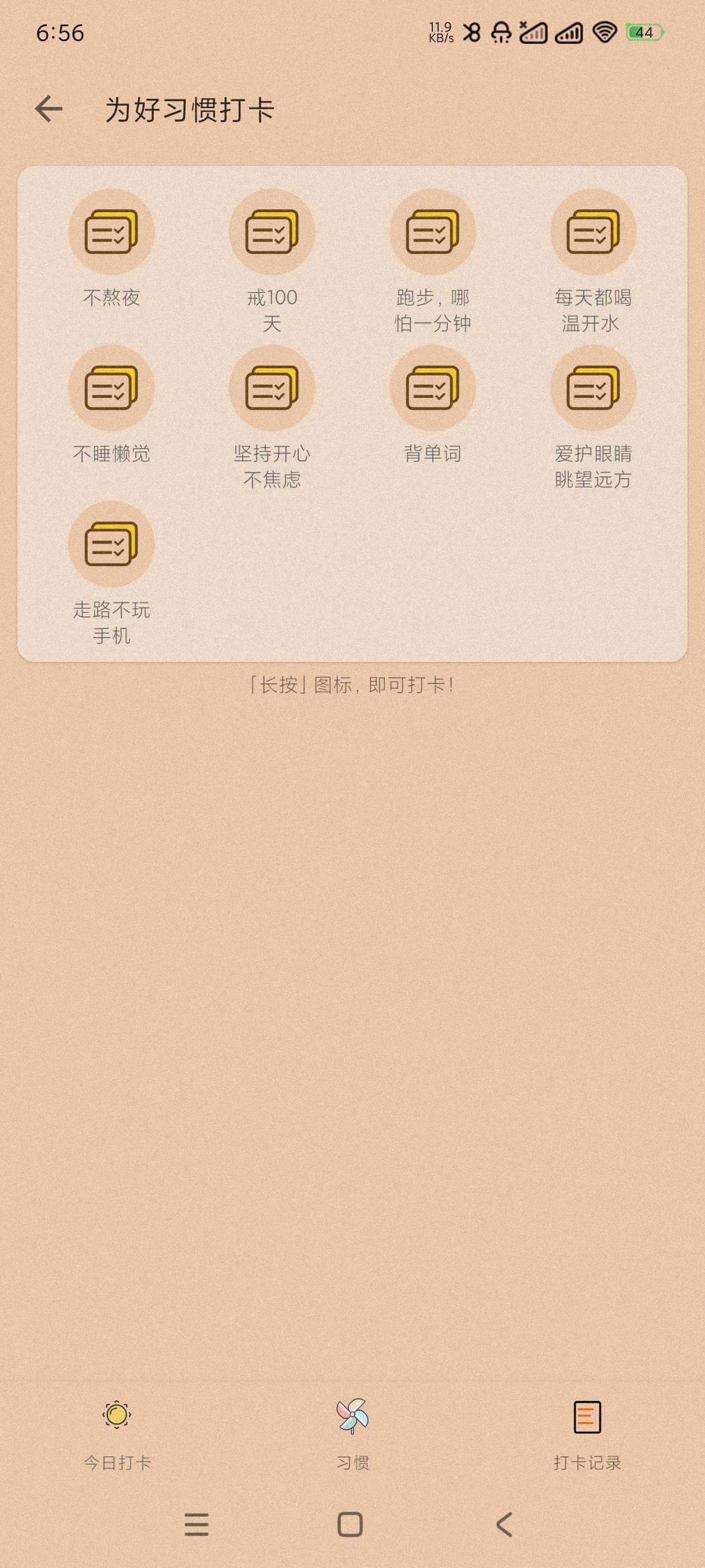705x1568 pixels.
Task: Choose the 跑步，哪怕一分钟 habit
Action: [x=432, y=232]
